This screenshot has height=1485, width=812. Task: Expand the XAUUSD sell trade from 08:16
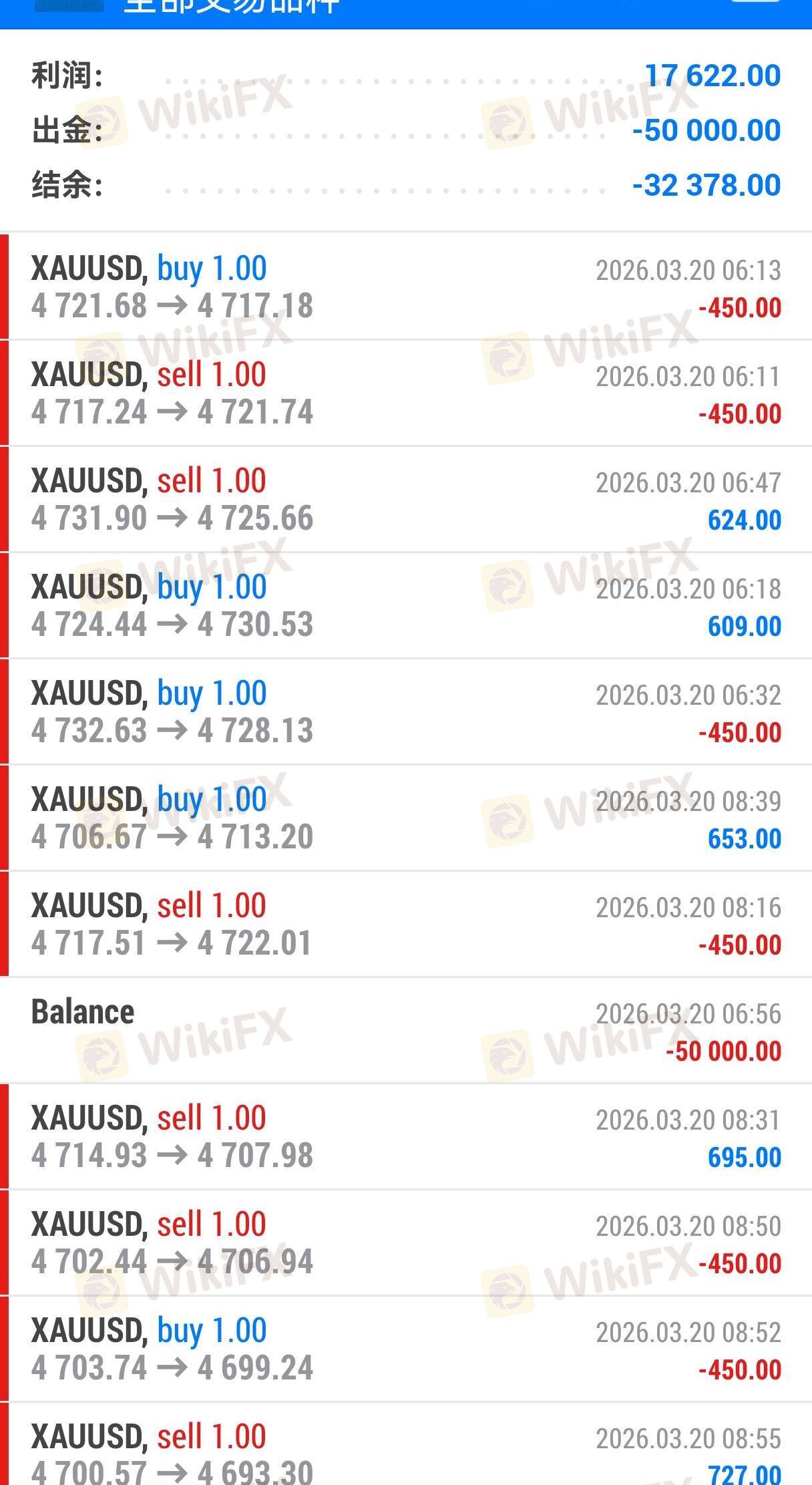[x=406, y=925]
